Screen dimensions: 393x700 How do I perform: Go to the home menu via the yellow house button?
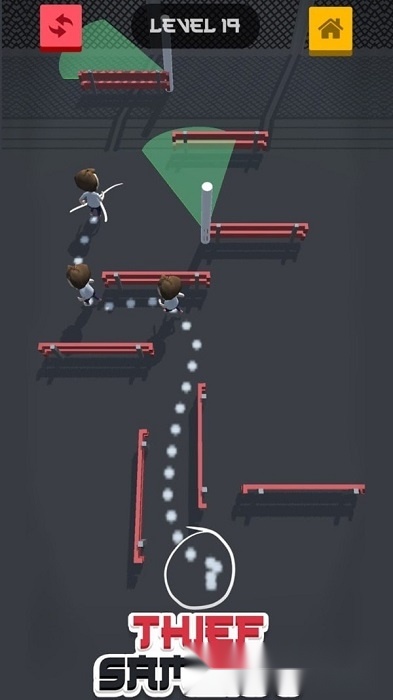coord(330,30)
